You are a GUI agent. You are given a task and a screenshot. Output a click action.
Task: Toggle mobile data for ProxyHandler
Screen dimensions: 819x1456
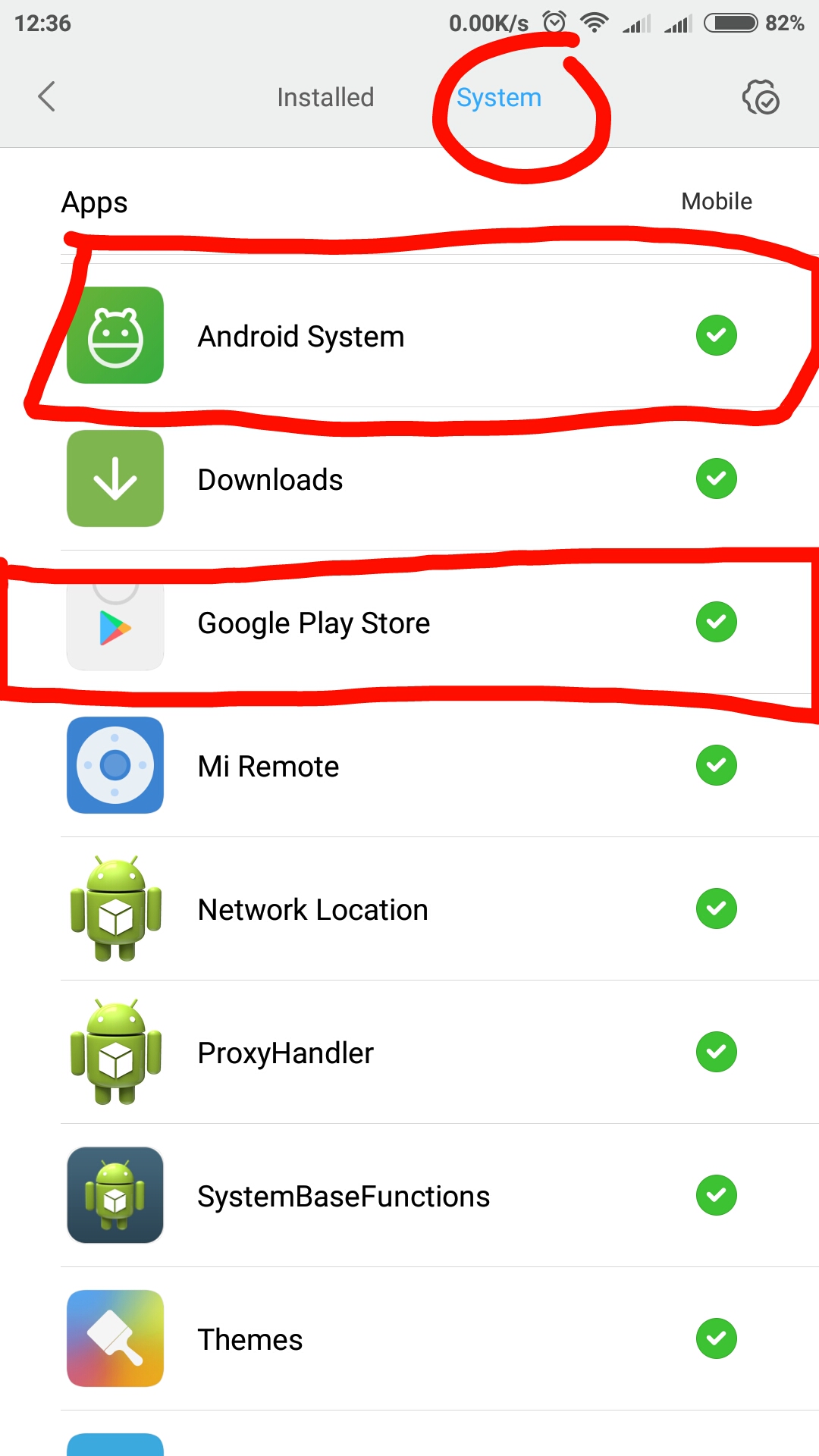[717, 1052]
